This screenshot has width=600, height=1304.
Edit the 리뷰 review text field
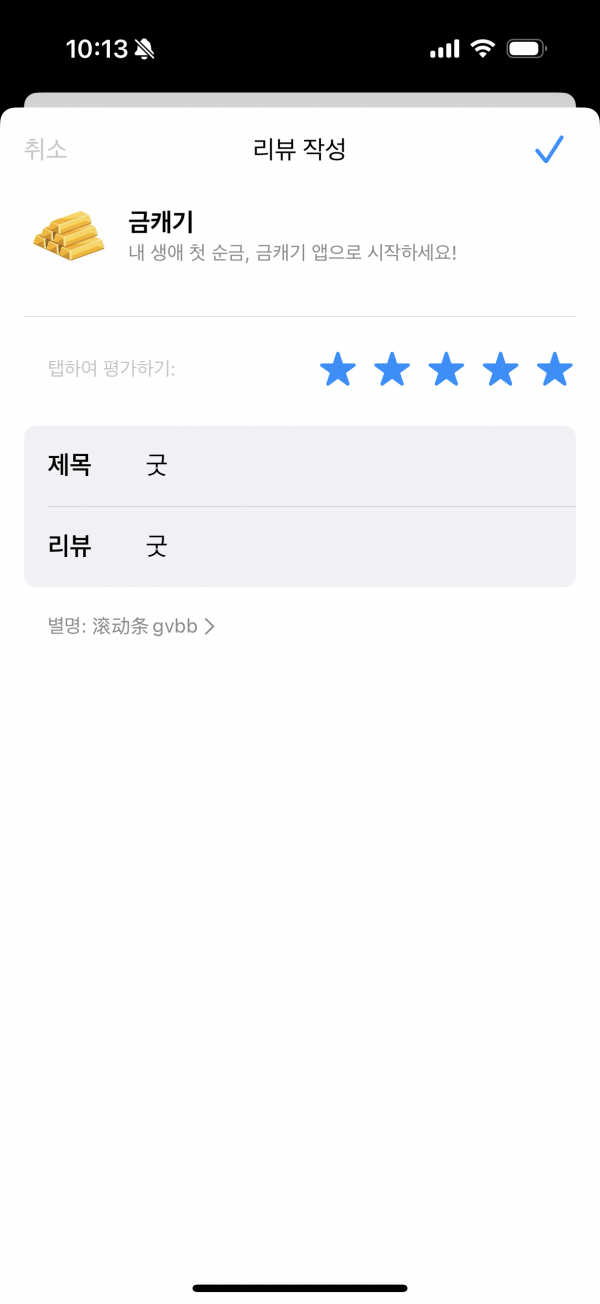click(x=300, y=547)
